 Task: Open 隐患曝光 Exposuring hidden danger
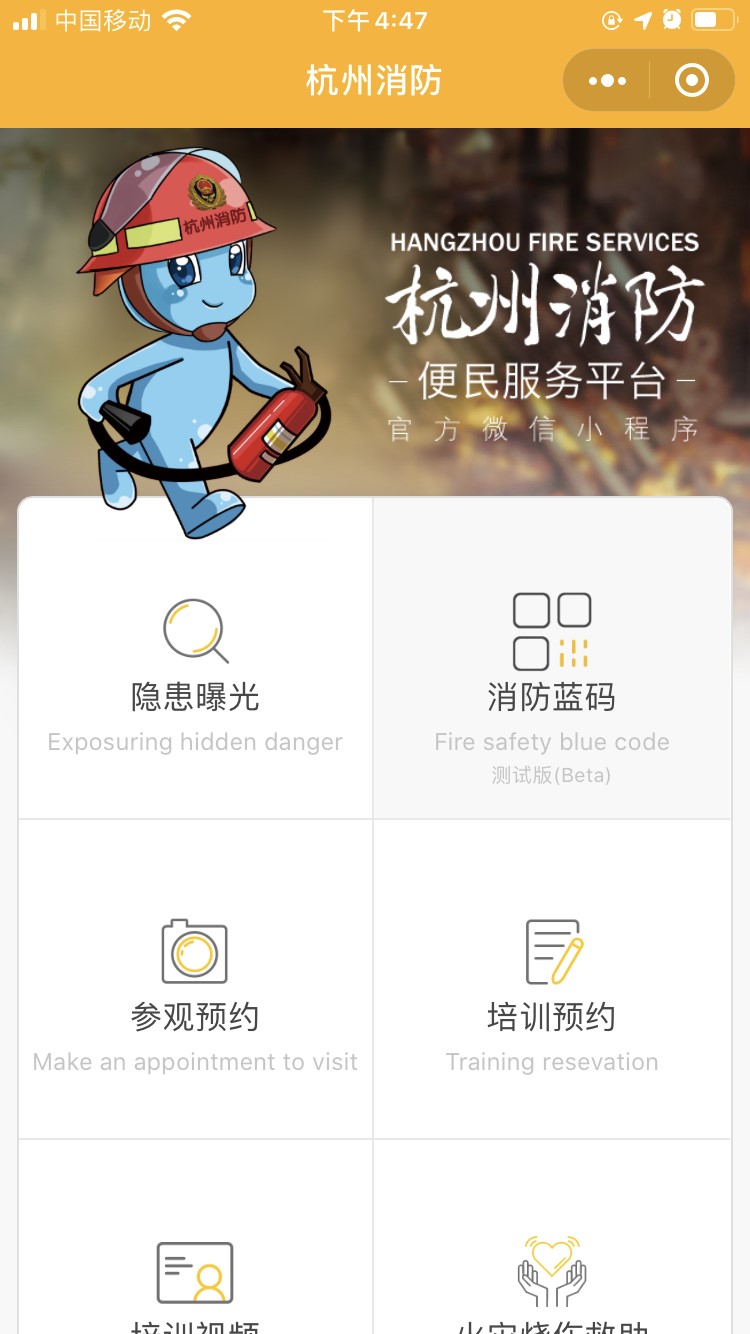click(x=196, y=670)
